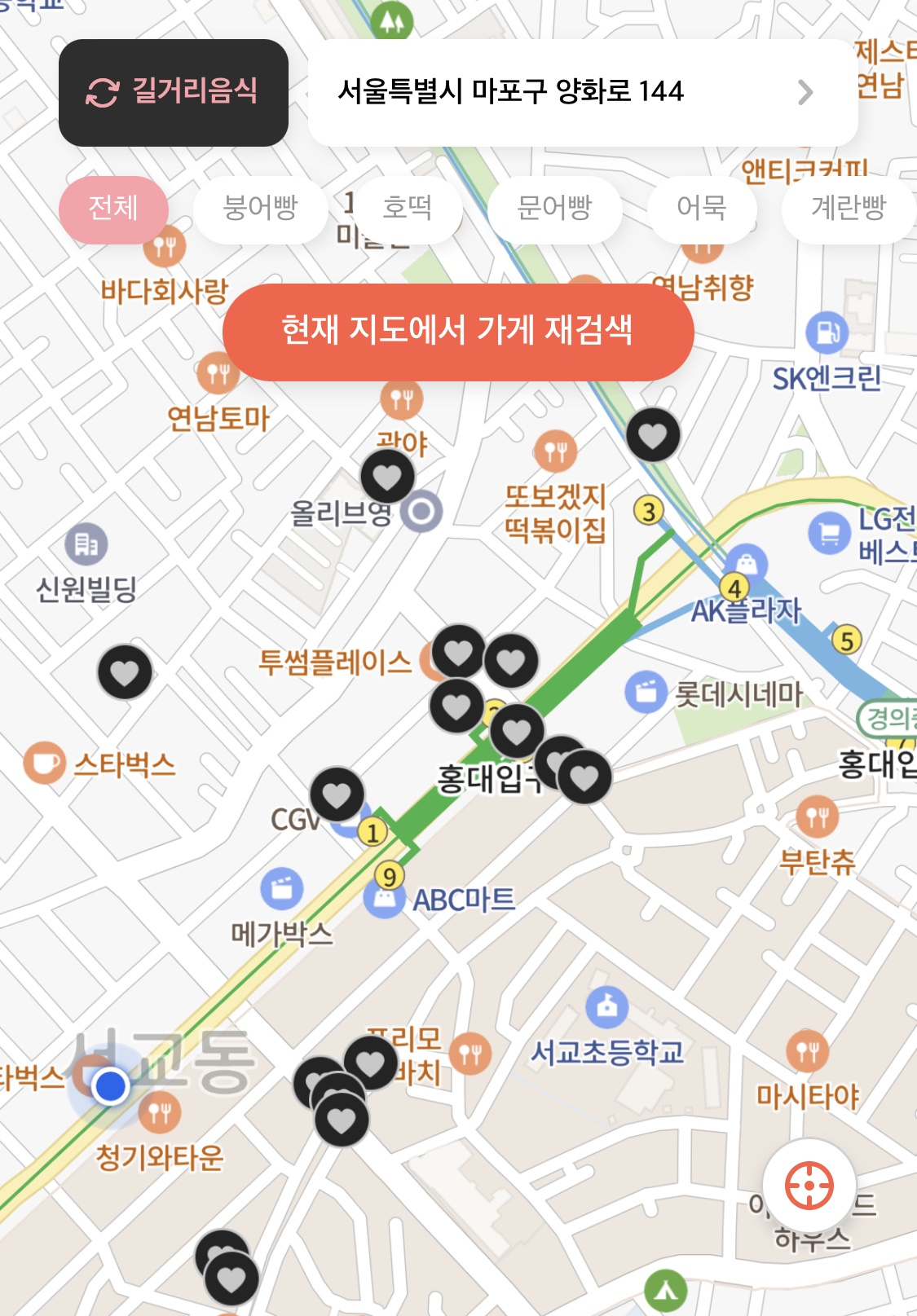Toggle the 붕어빵 filter chip
The width and height of the screenshot is (917, 1316).
click(x=259, y=209)
